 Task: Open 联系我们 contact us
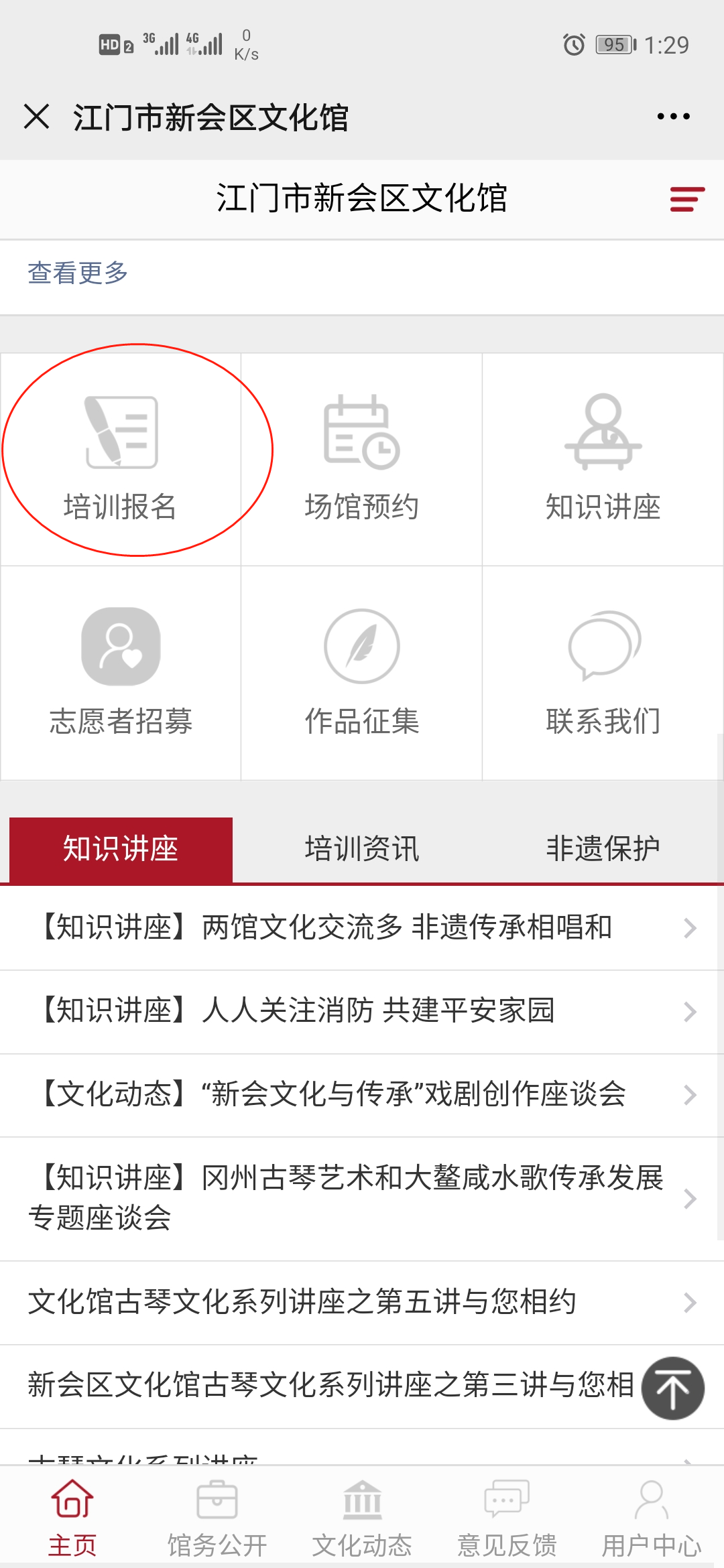point(603,673)
